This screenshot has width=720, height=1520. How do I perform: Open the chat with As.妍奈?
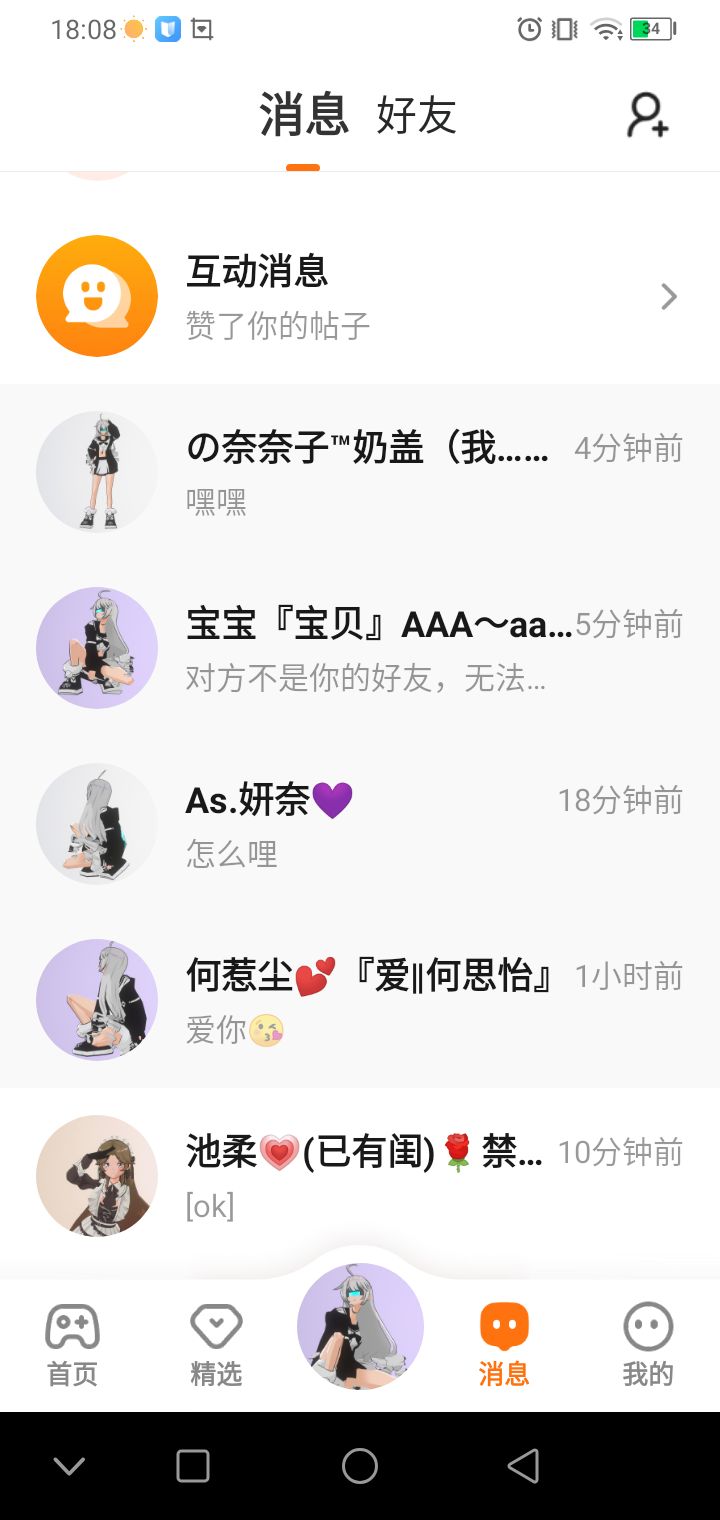360,824
